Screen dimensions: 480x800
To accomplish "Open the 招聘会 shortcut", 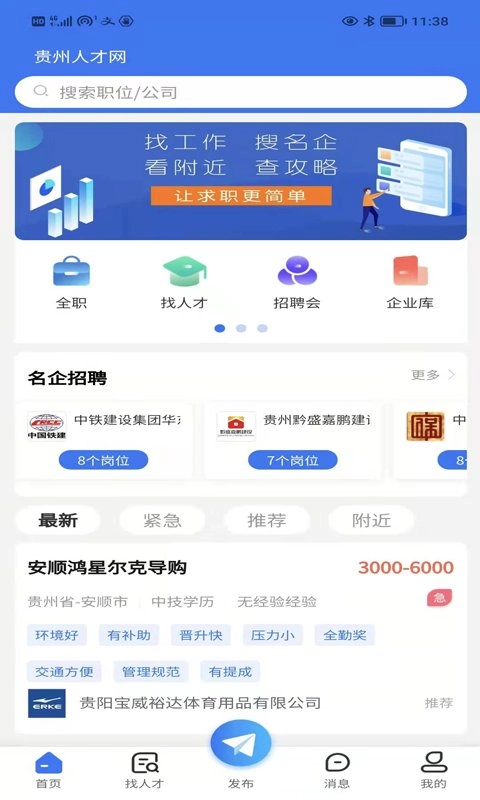I will 297,283.
